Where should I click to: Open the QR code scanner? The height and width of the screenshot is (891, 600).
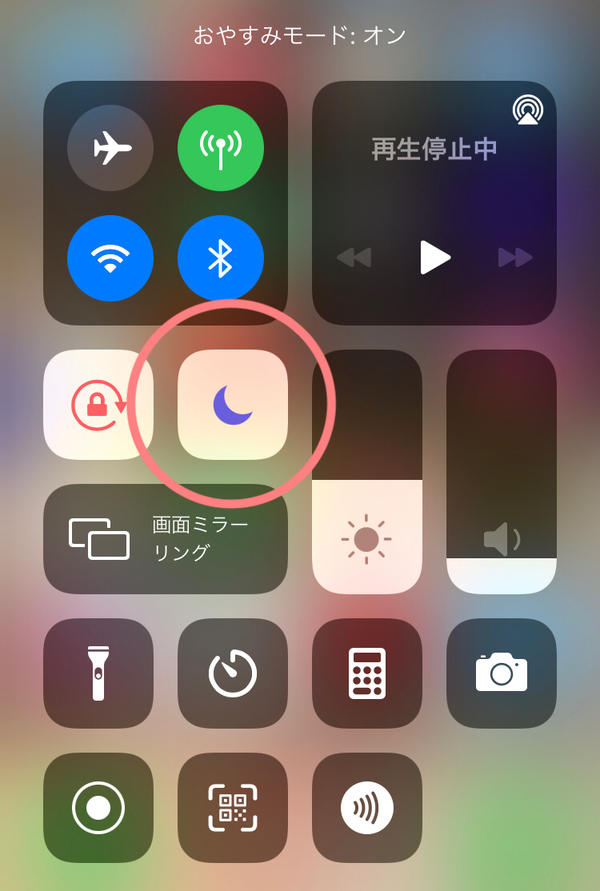[232, 807]
